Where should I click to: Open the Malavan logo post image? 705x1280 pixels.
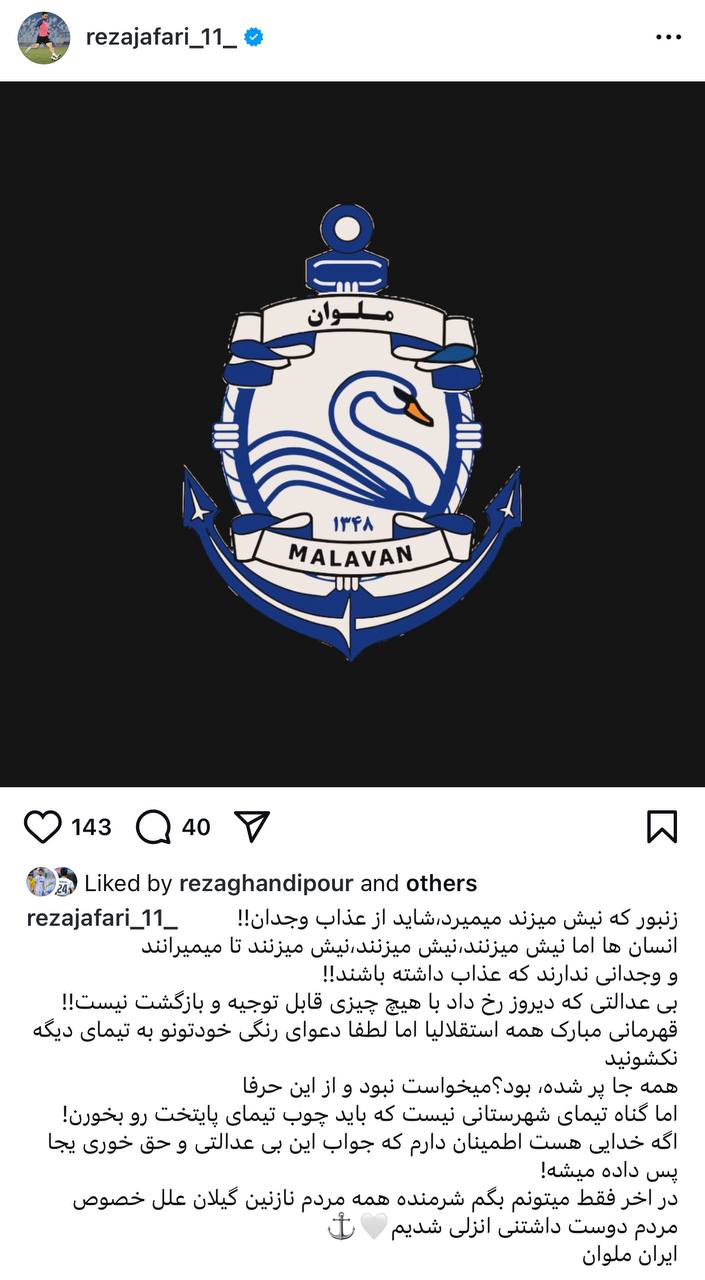[x=352, y=433]
